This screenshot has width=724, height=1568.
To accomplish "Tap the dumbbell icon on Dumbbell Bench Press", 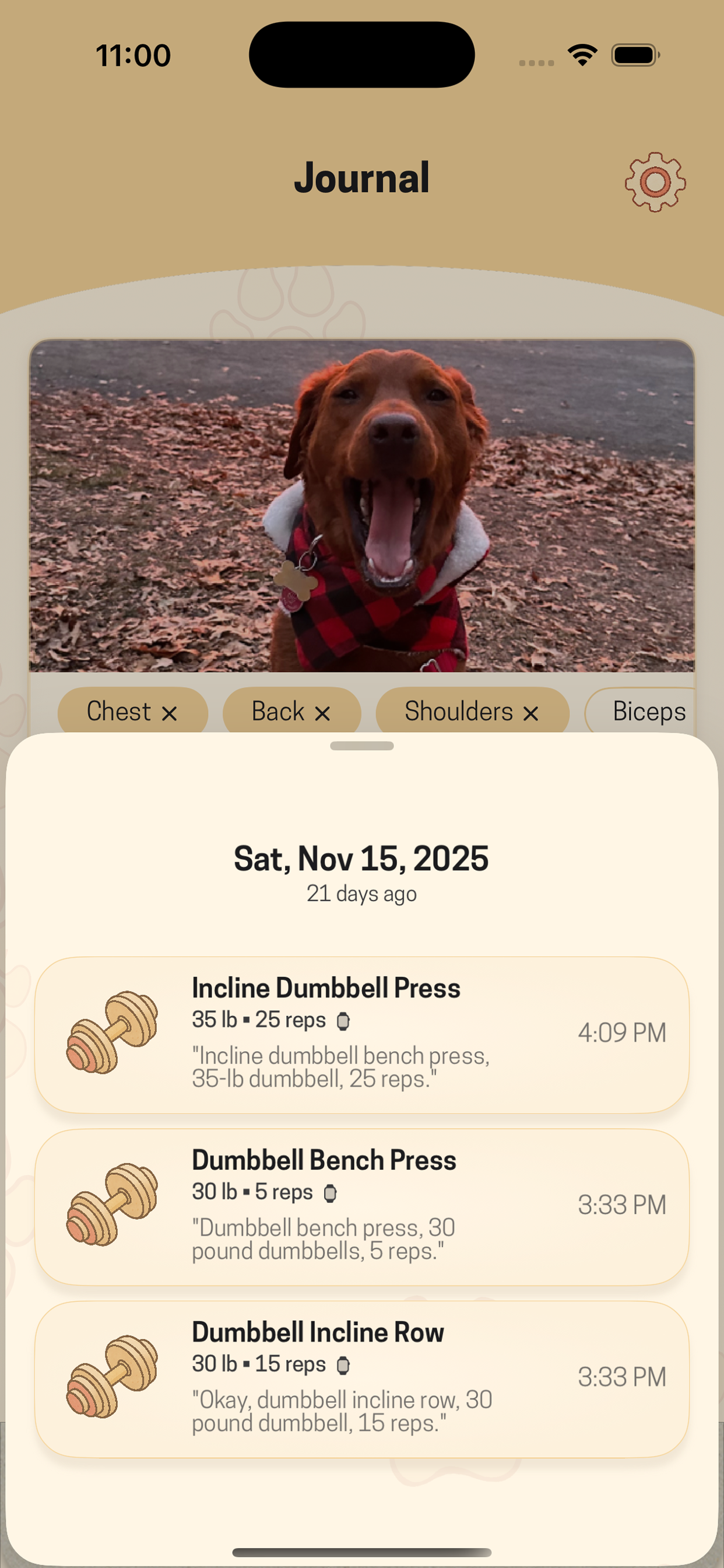I will coord(114,1204).
